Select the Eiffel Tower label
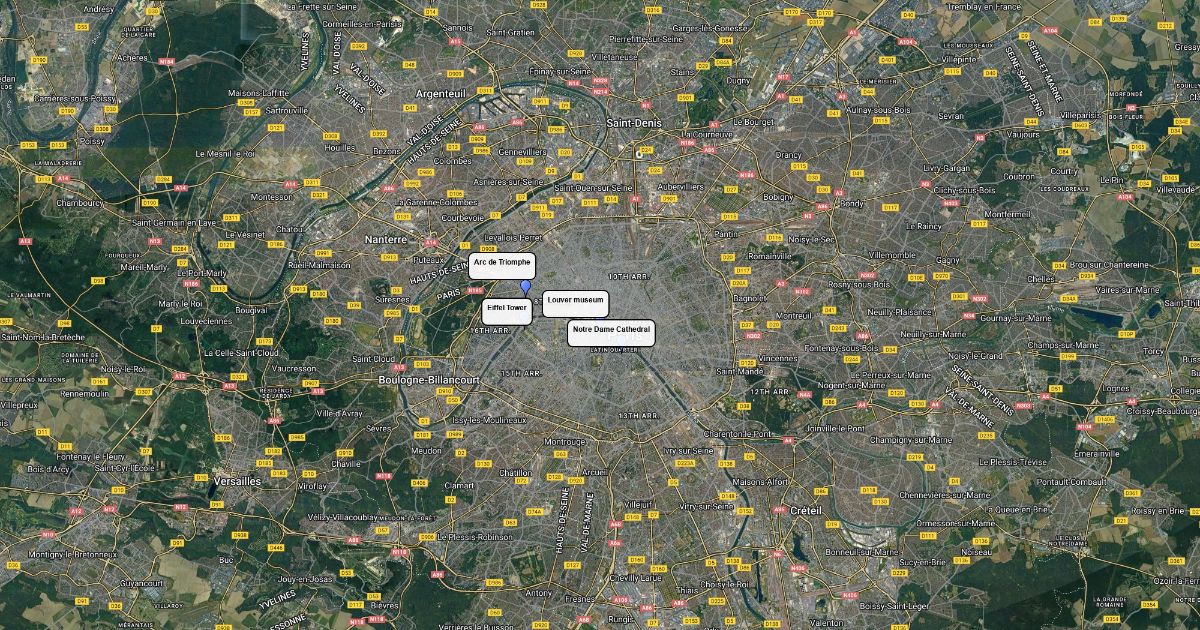 point(507,310)
